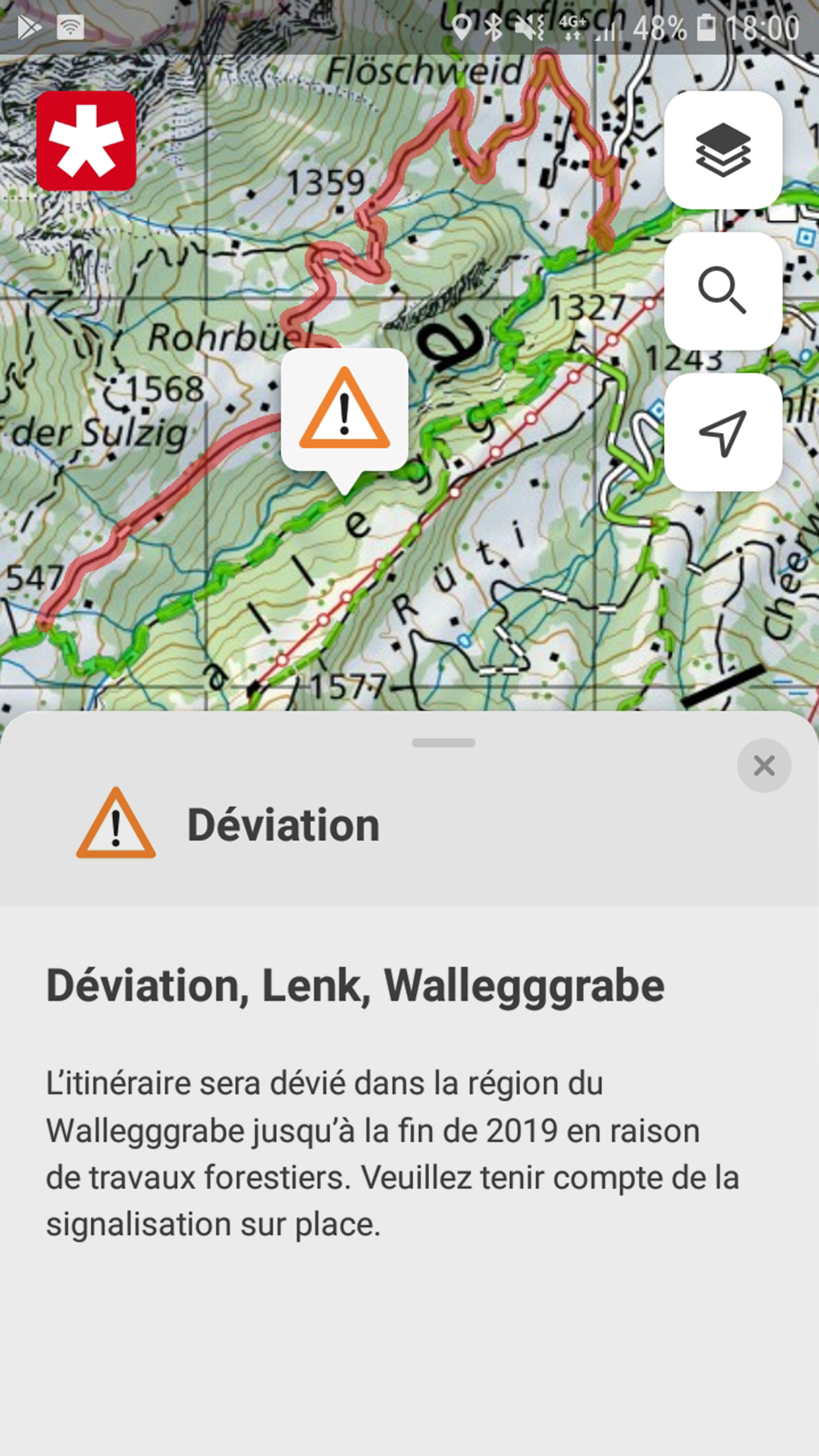Center map on my location
The width and height of the screenshot is (819, 1456).
pos(722,432)
